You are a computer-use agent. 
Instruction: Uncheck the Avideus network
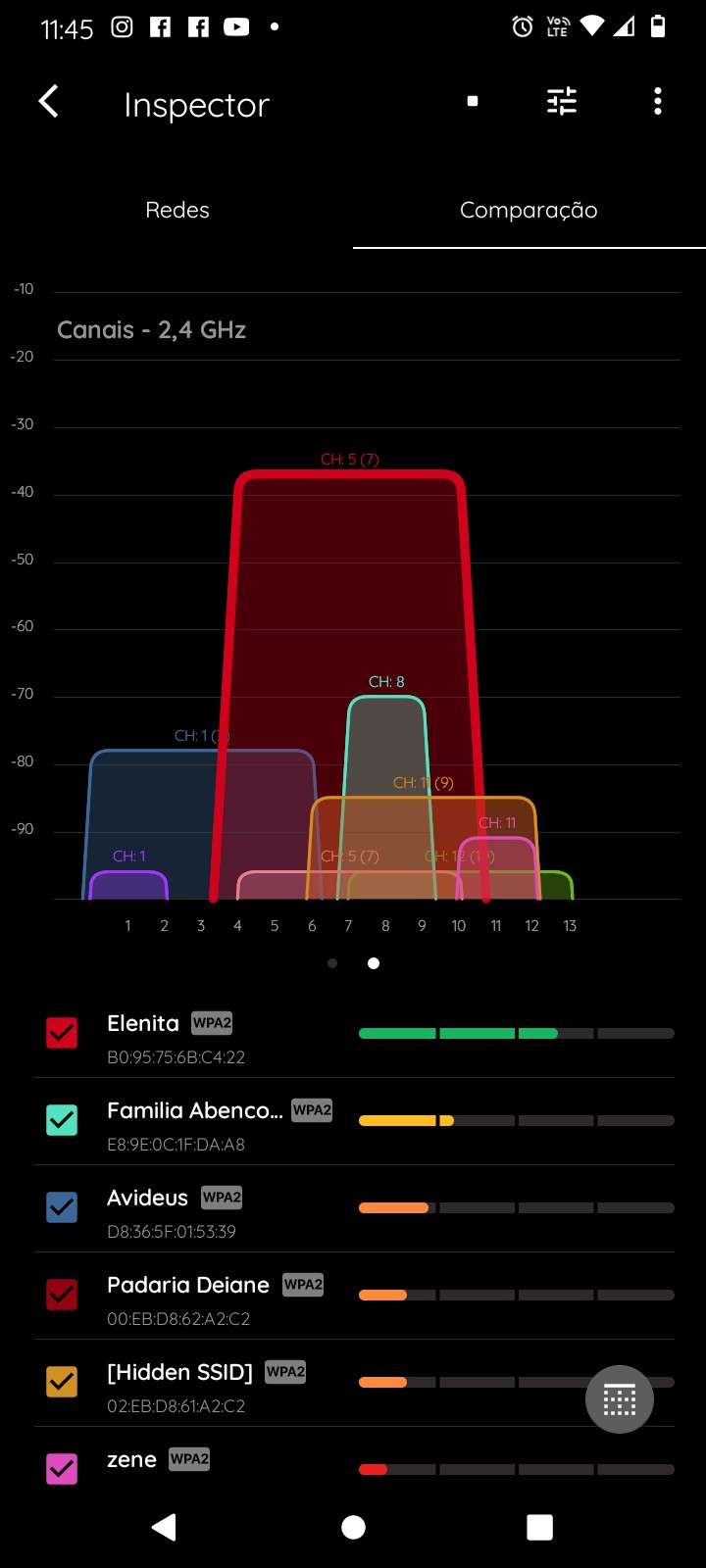click(62, 1207)
